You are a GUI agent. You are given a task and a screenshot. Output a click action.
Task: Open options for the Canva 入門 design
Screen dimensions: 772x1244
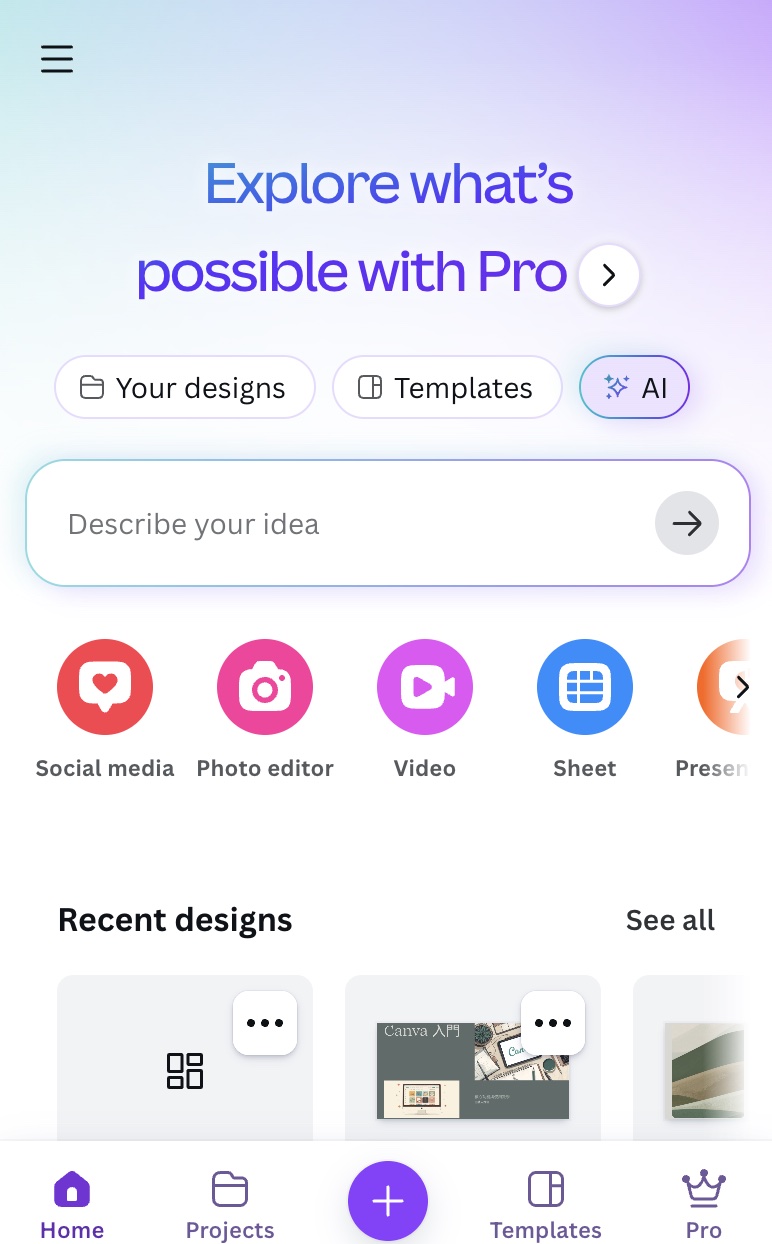[553, 1023]
